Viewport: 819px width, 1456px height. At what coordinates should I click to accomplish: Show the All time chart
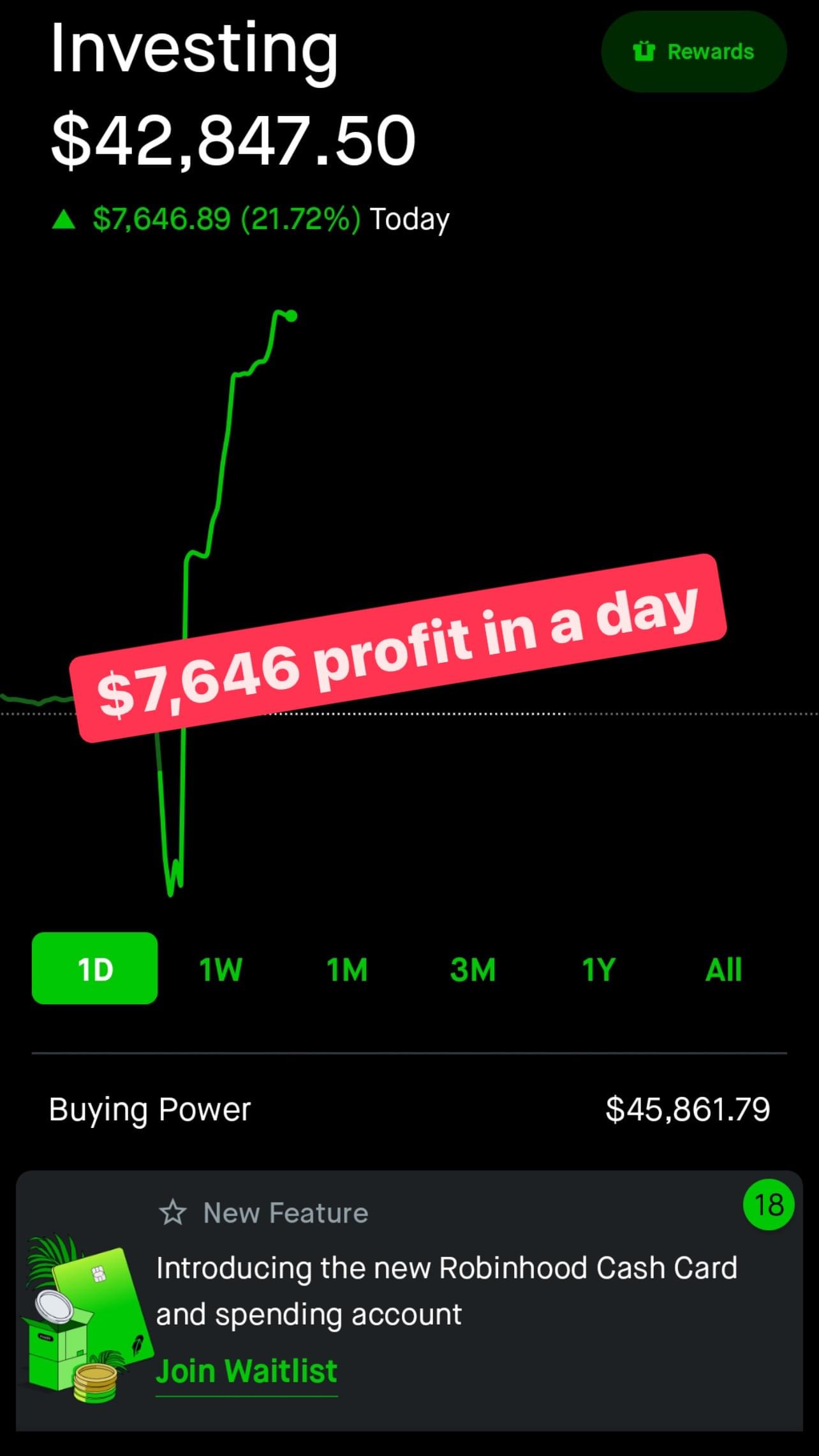coord(723,970)
